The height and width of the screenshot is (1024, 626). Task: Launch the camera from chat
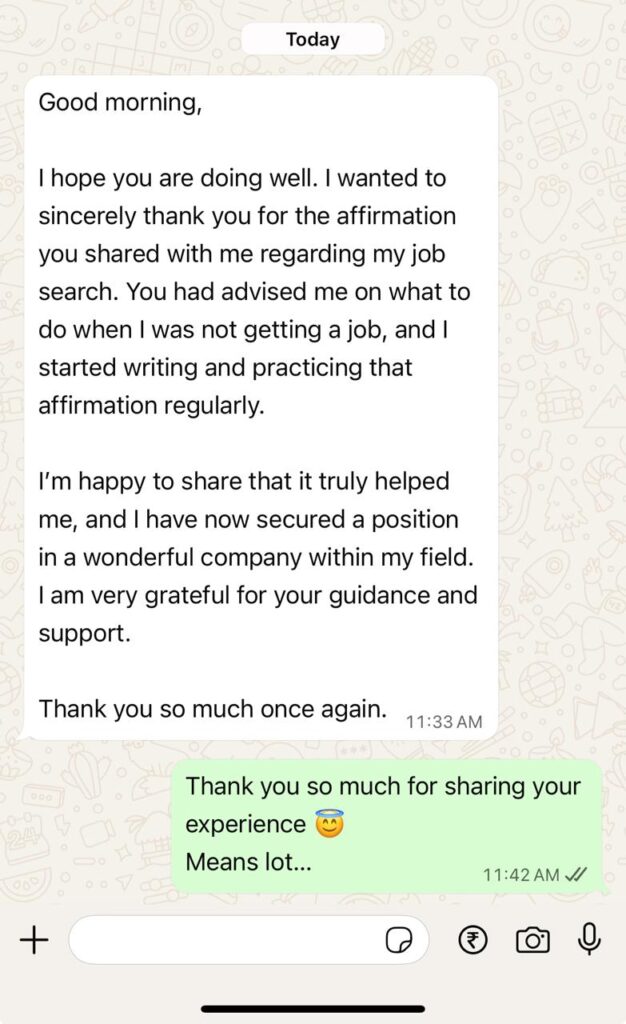point(532,940)
